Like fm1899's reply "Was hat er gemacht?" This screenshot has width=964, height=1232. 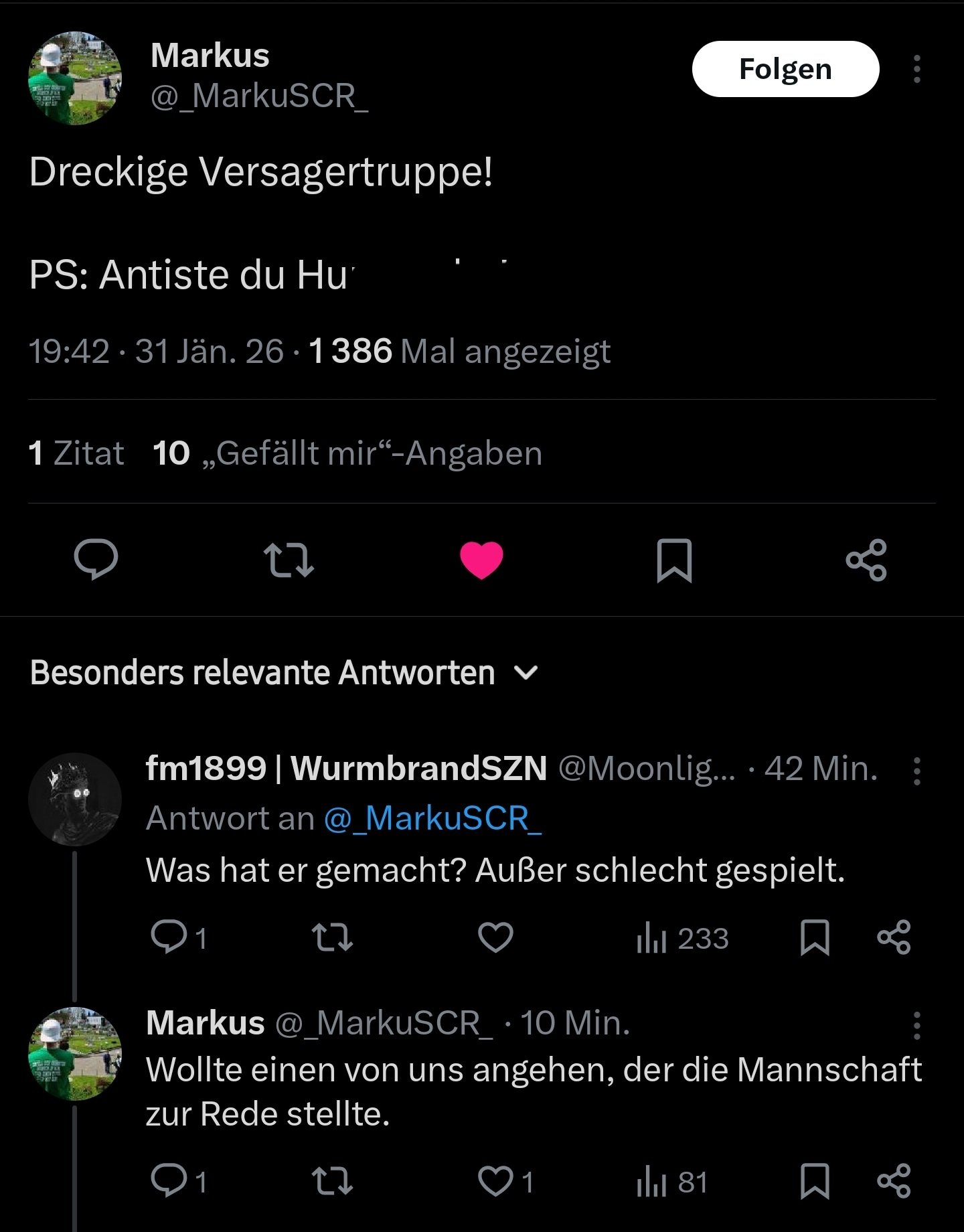tap(495, 937)
